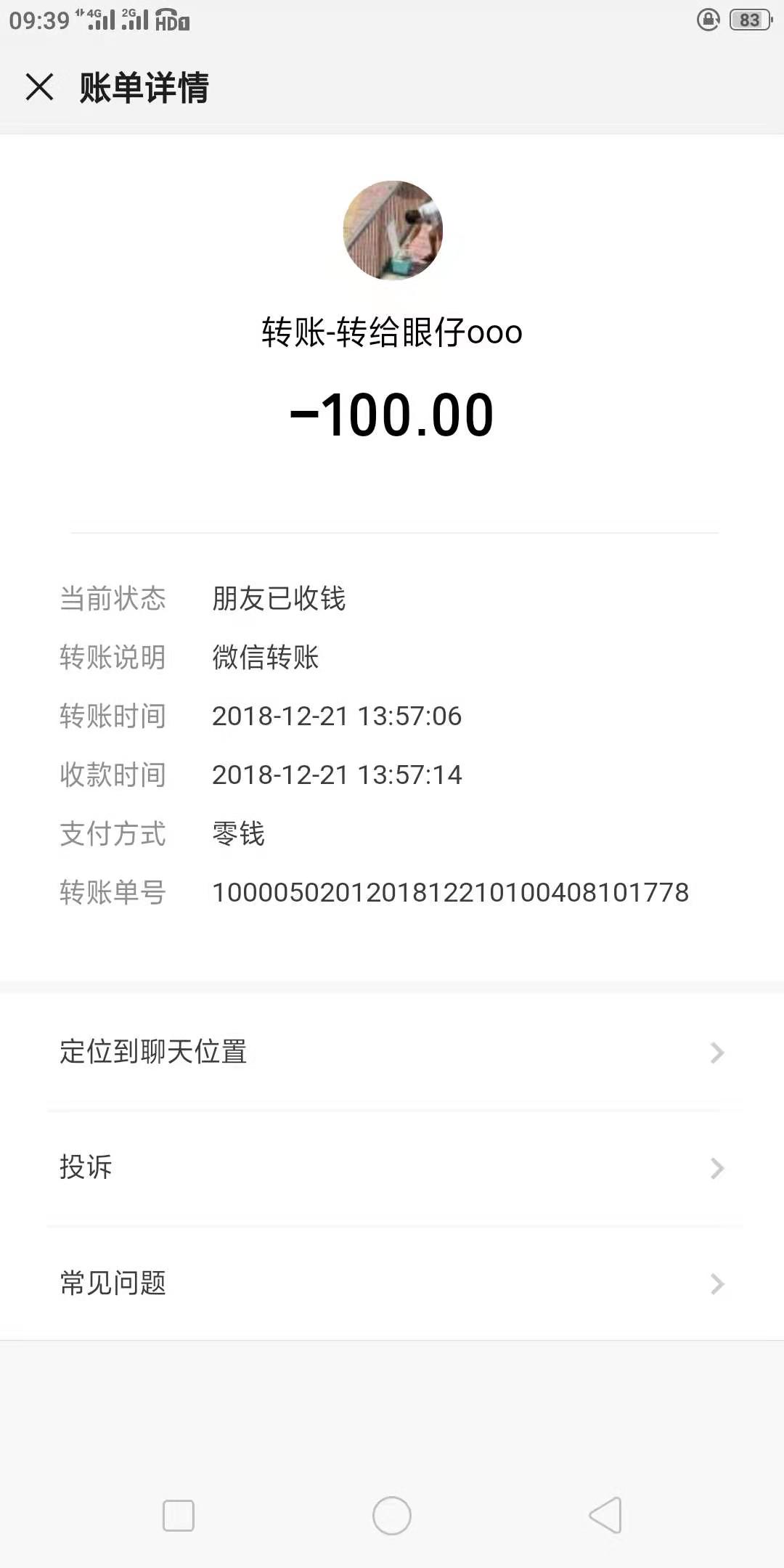784x1568 pixels.
Task: Expand the chevron next to 定位到聊天位置
Action: point(716,1052)
